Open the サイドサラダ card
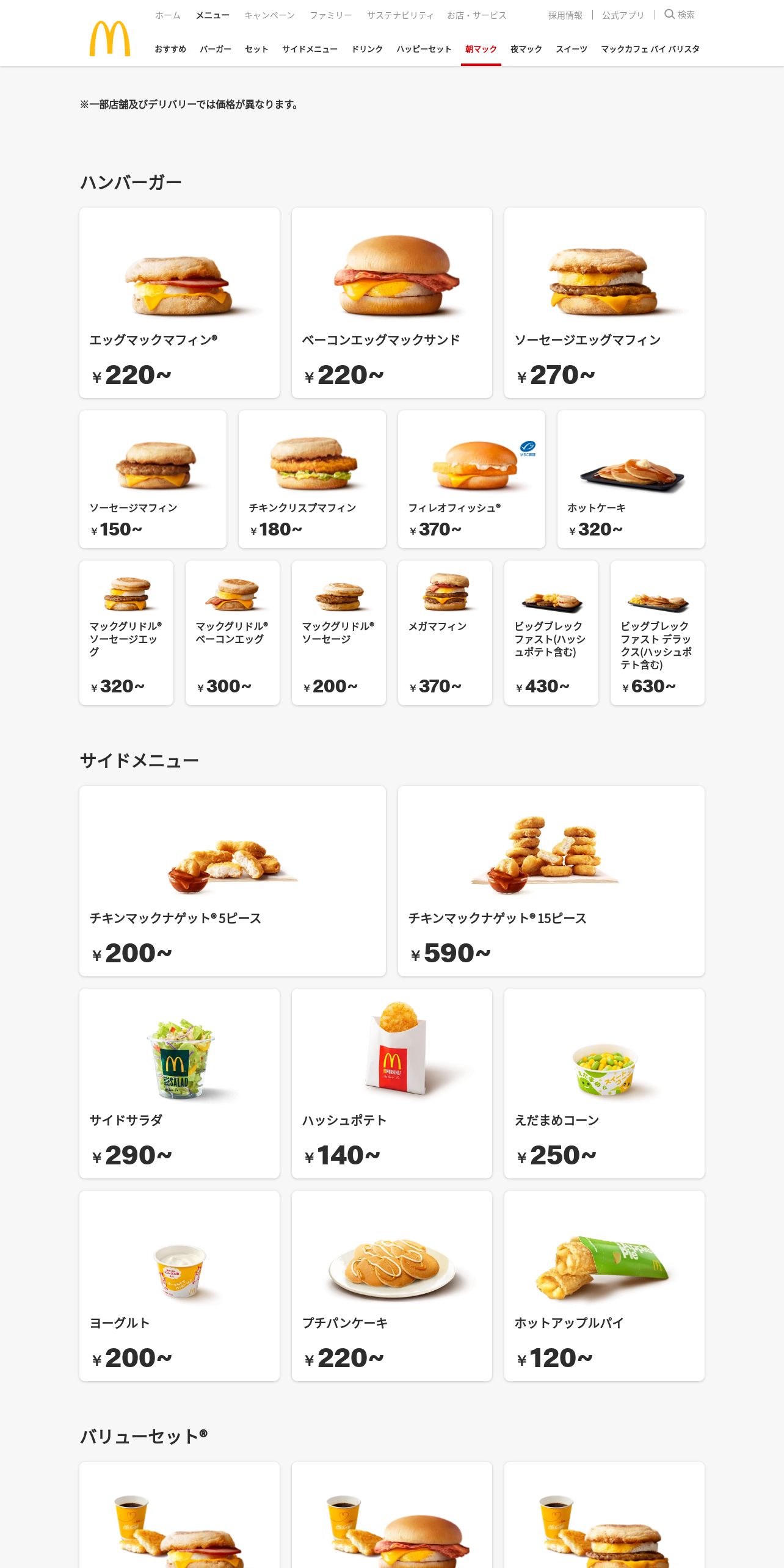The image size is (784, 1568). pos(180,1083)
